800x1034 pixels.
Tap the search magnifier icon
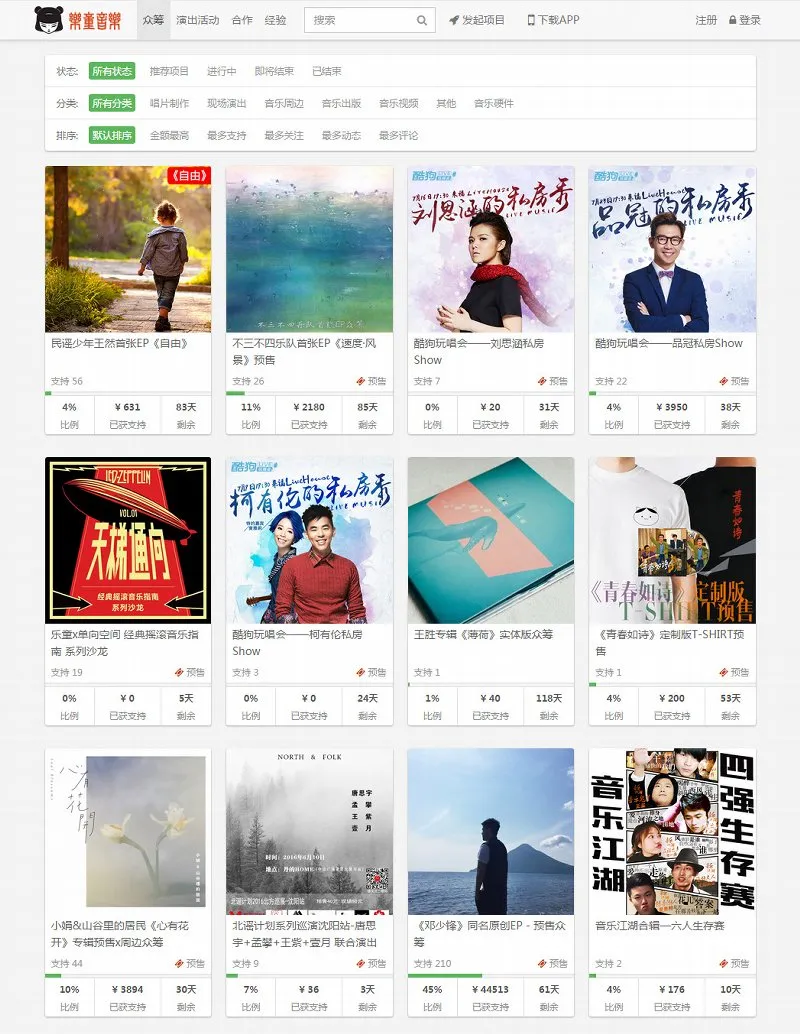[x=422, y=20]
